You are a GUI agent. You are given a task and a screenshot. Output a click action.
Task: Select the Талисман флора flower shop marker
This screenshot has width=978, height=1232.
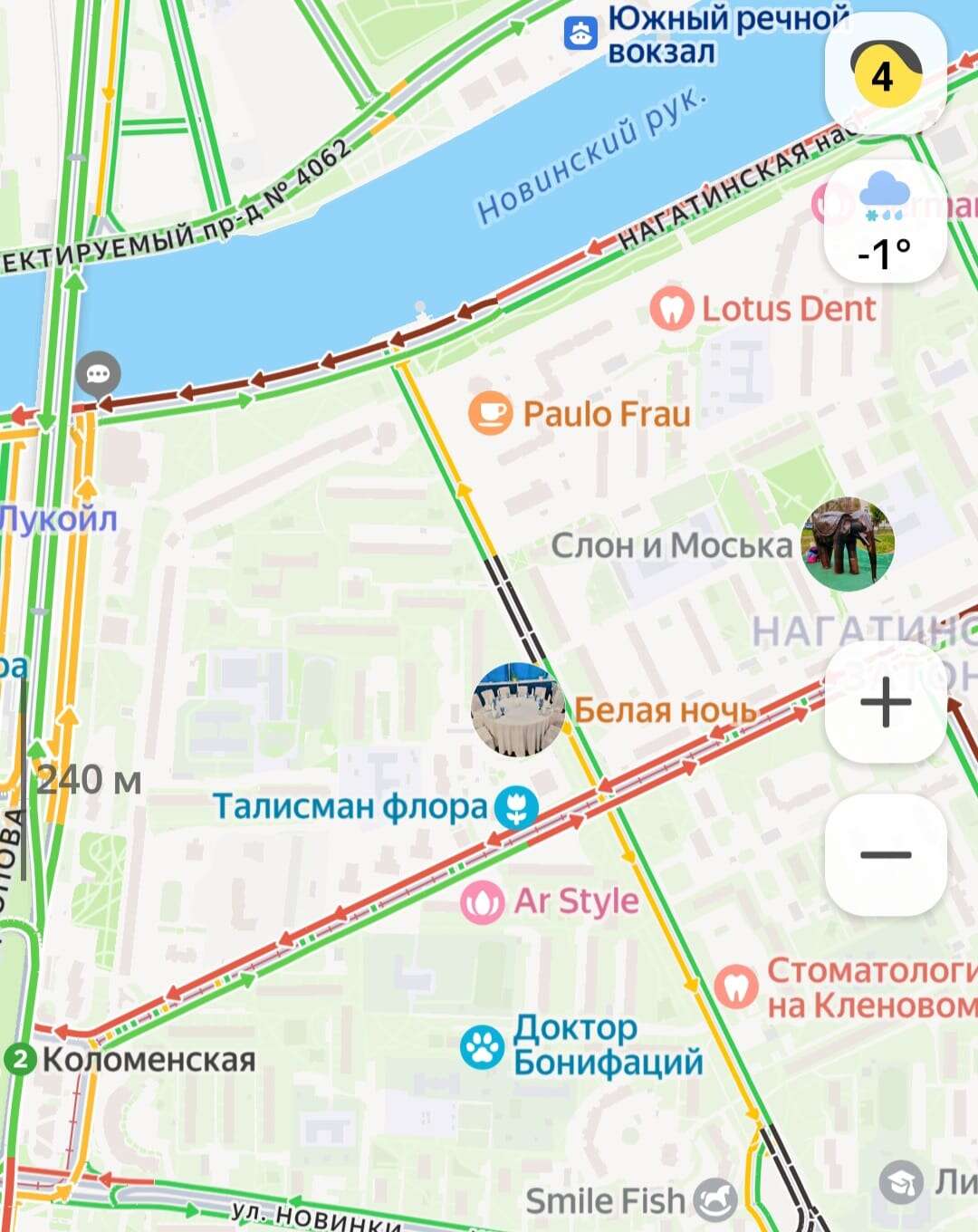(x=516, y=806)
